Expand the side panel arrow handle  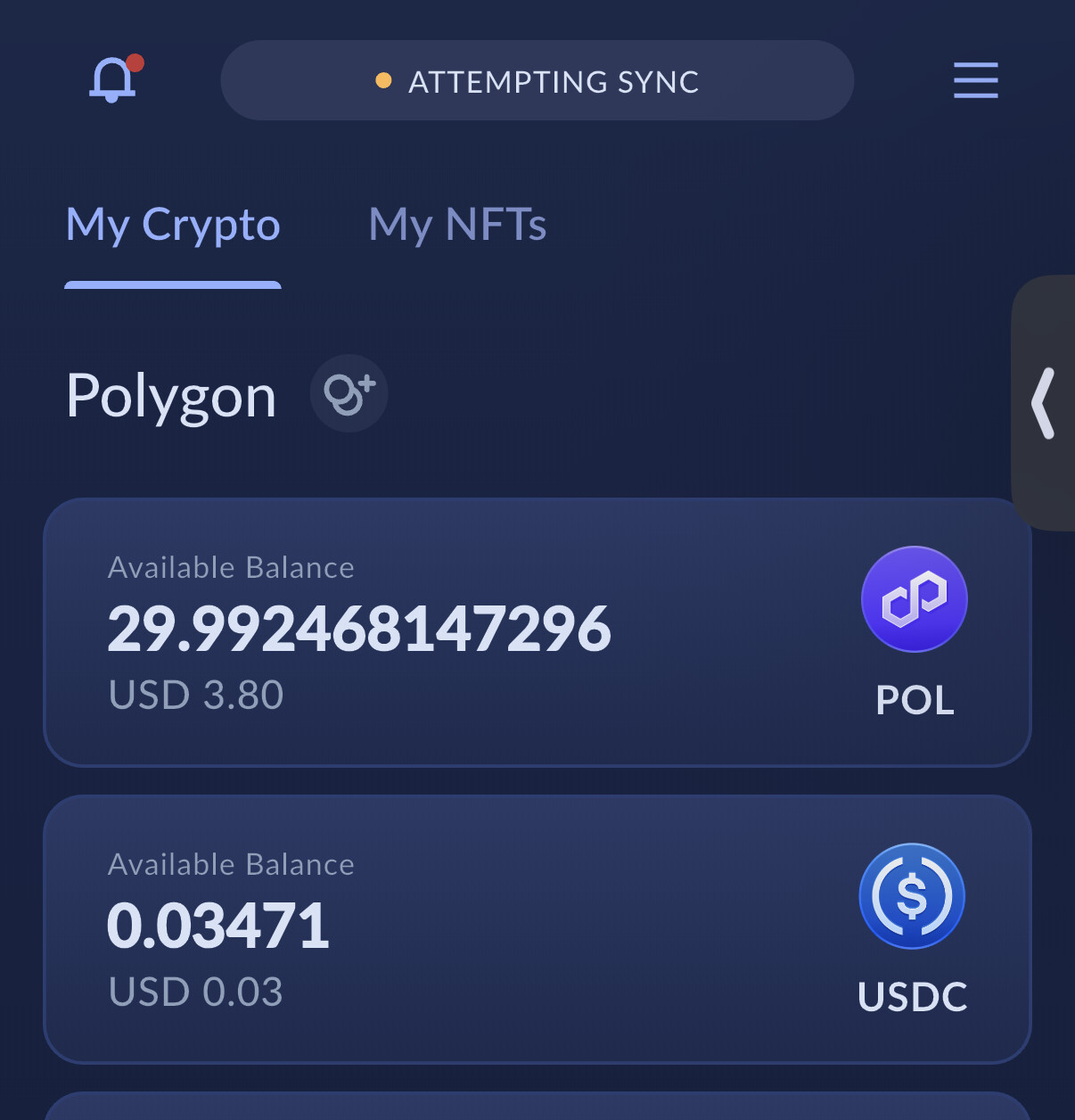click(x=1045, y=403)
